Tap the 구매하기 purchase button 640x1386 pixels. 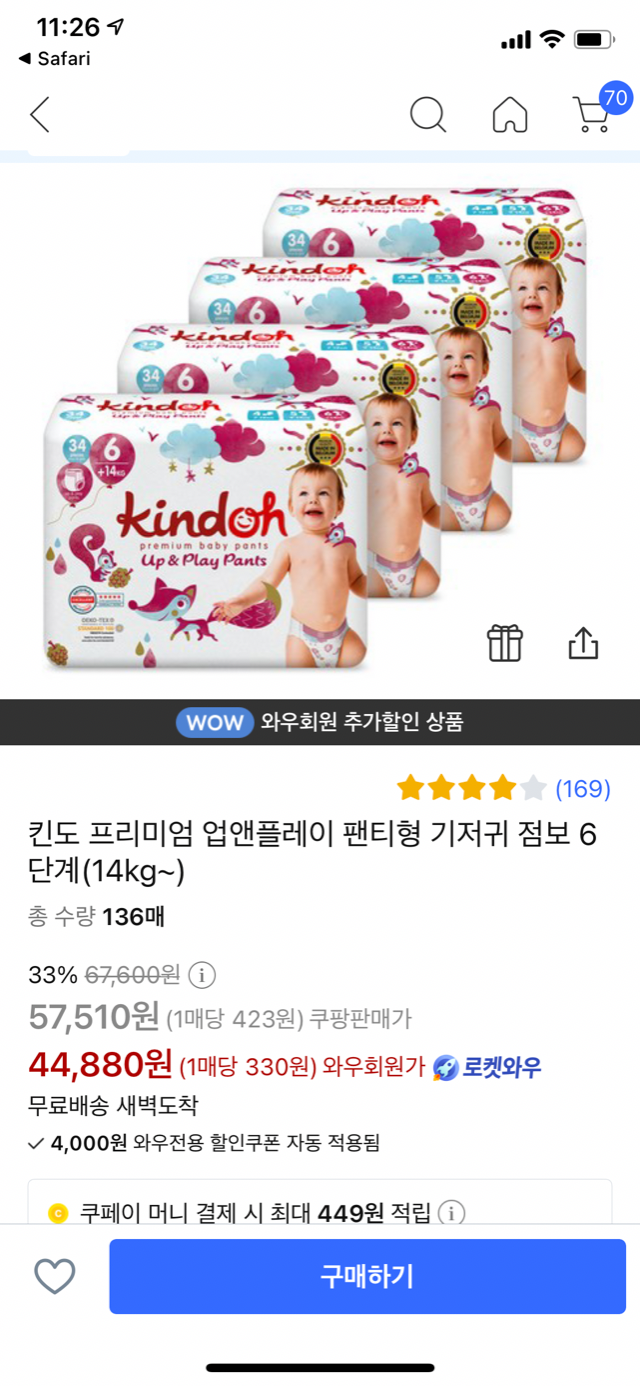click(367, 1276)
